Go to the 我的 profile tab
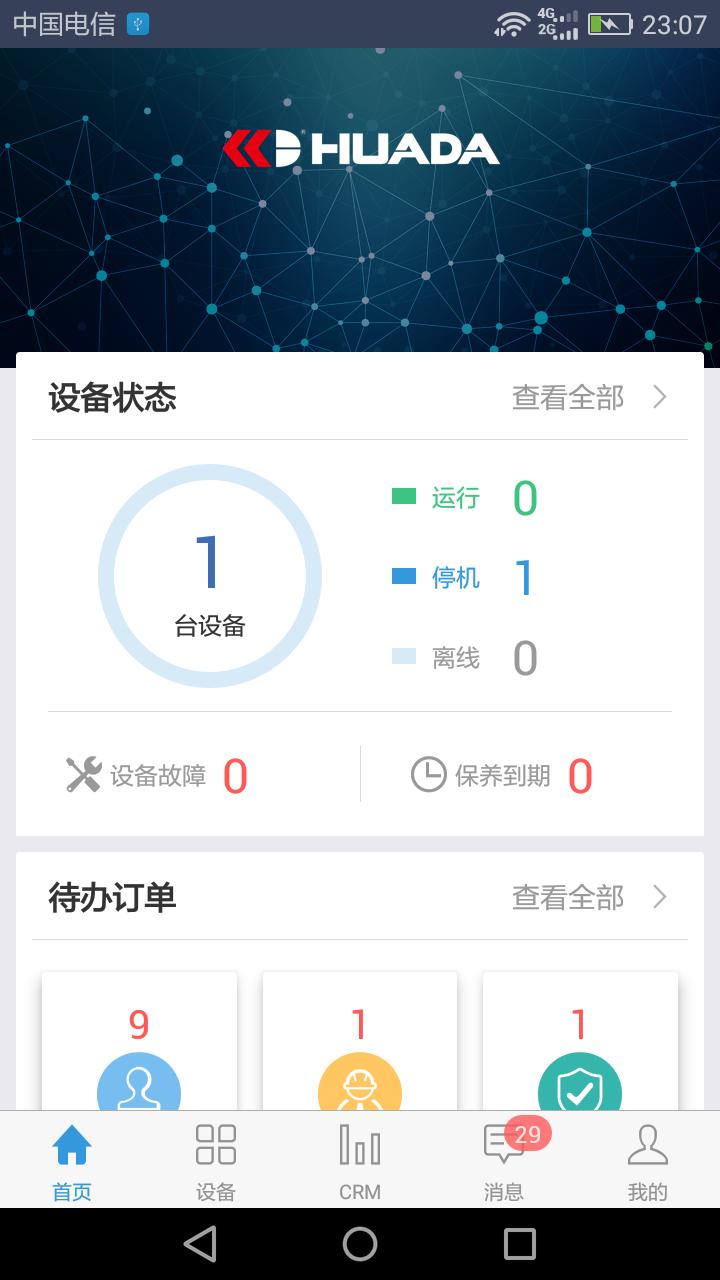The width and height of the screenshot is (720, 1280). tap(648, 1160)
